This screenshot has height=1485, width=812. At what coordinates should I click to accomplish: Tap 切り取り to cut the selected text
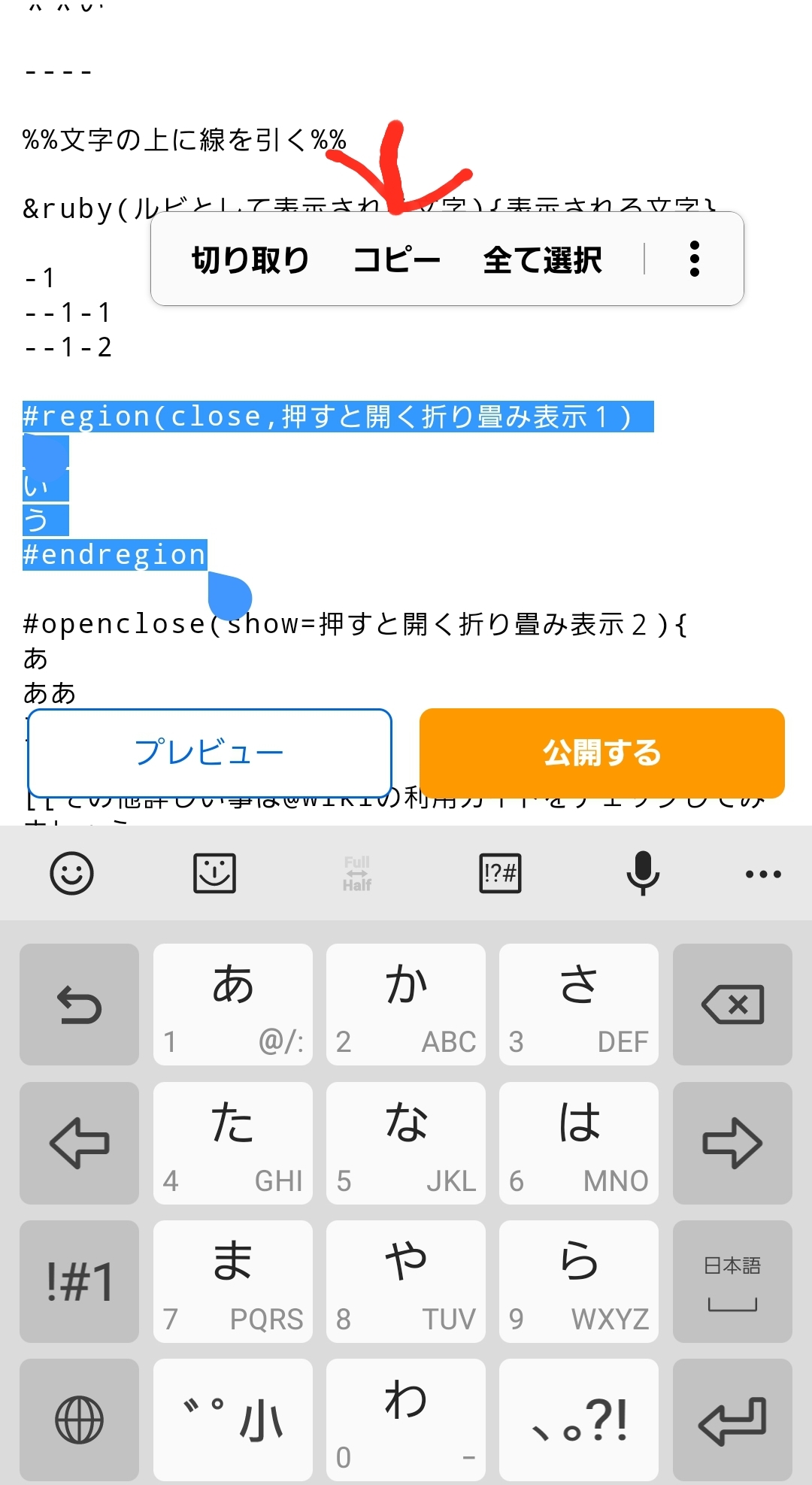250,260
